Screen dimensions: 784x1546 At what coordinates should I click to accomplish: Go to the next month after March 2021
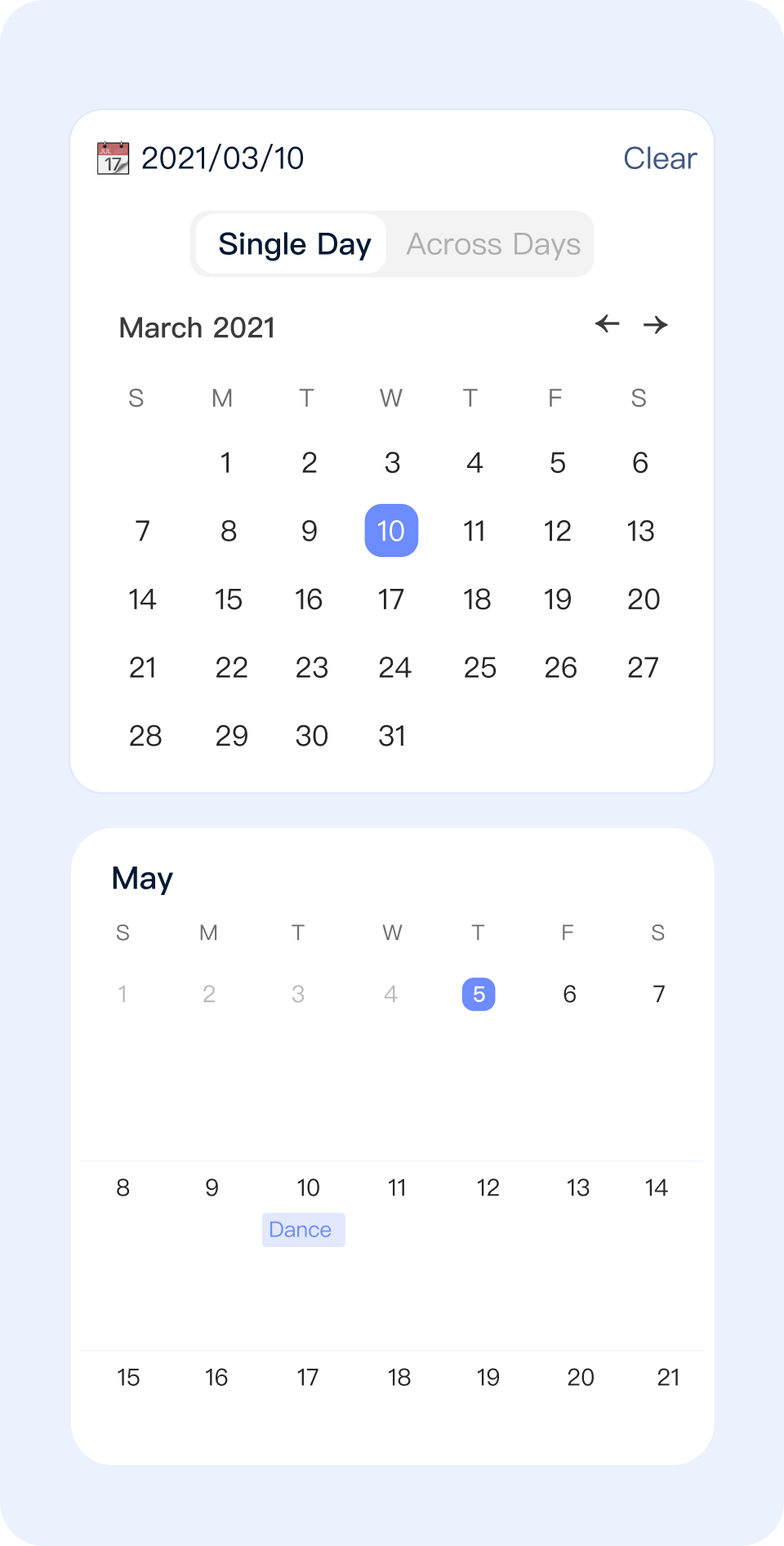(x=655, y=324)
